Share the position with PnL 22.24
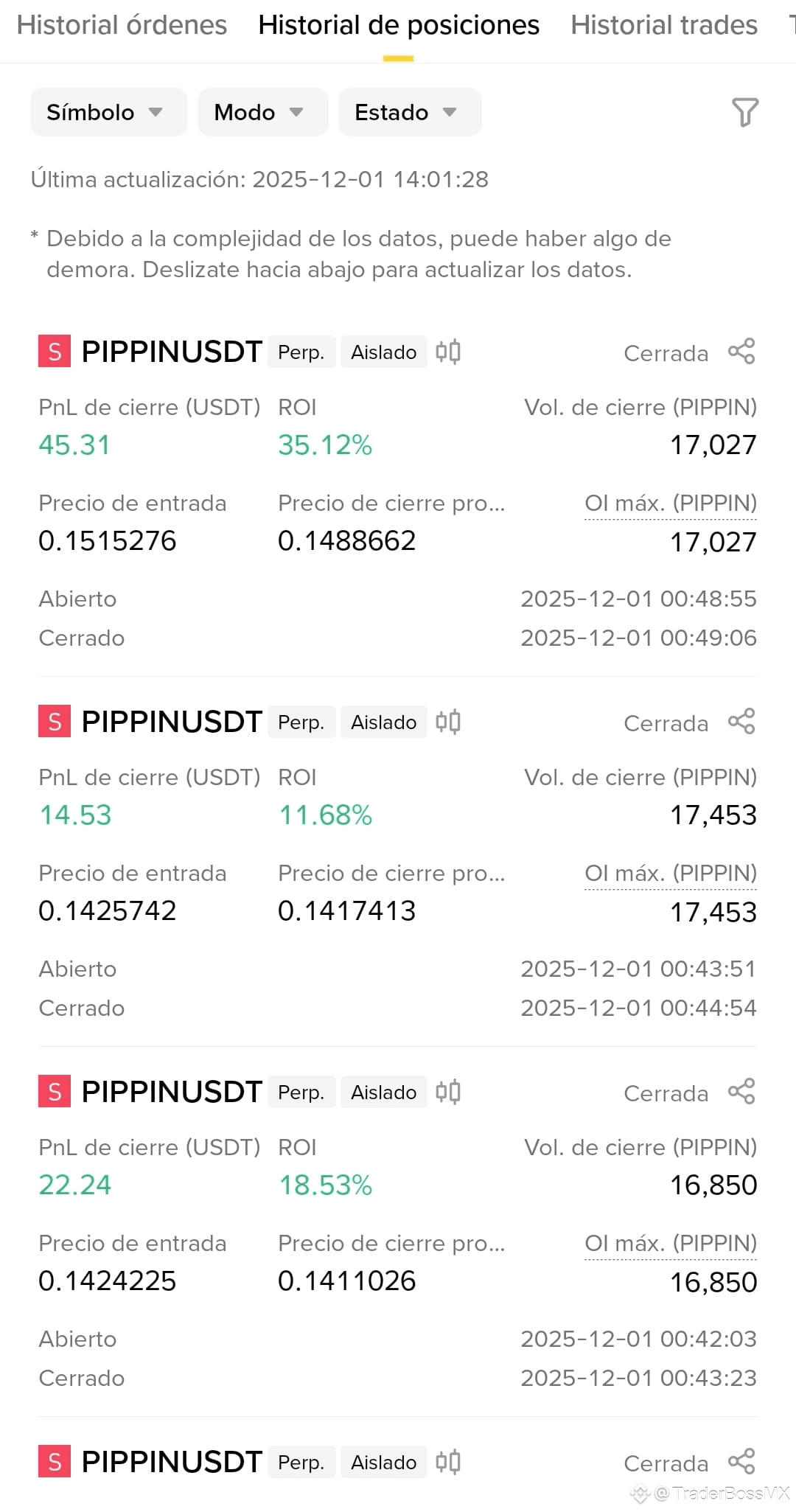This screenshot has width=796, height=1512. click(741, 1092)
